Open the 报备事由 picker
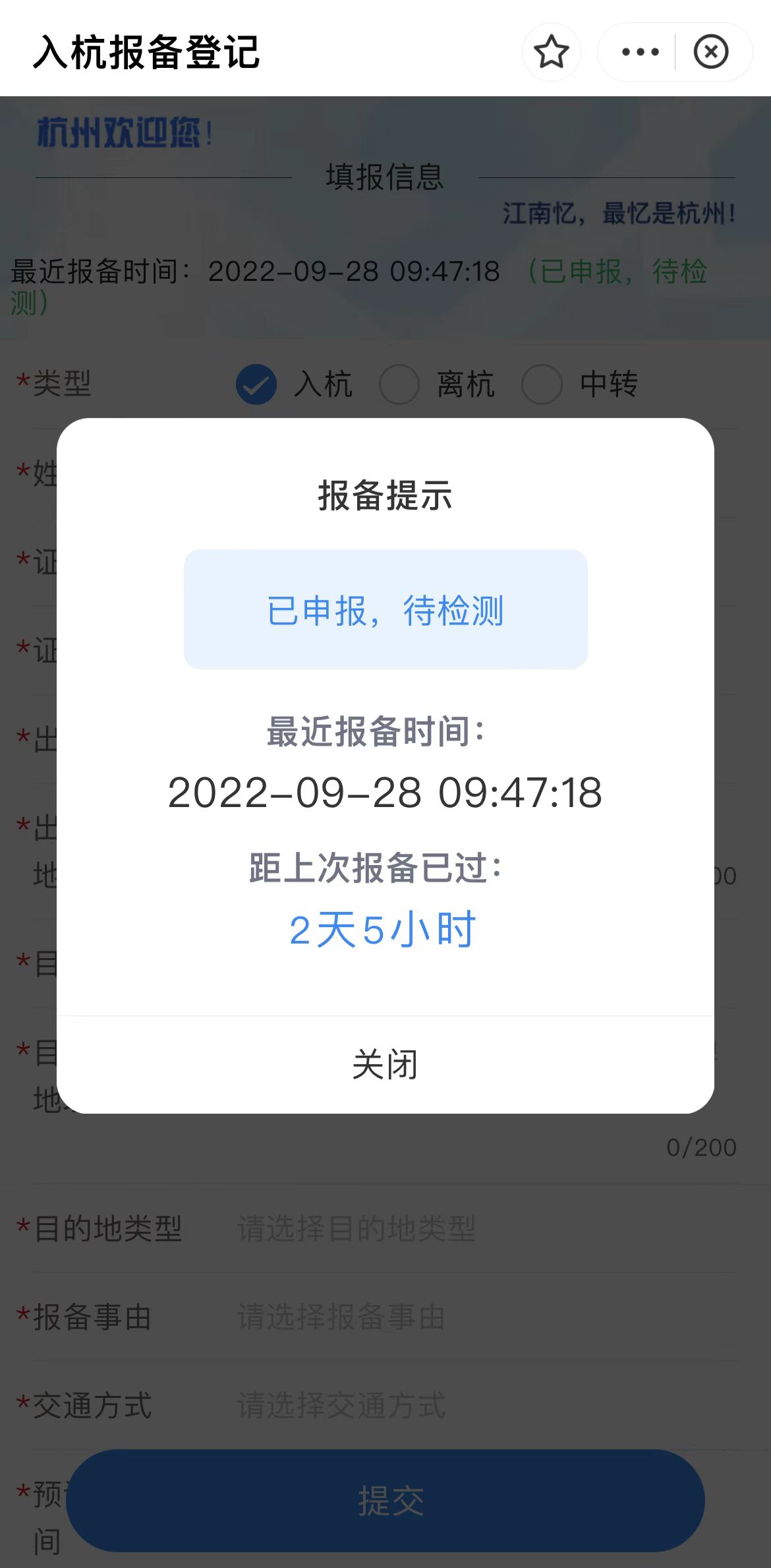771x1568 pixels. coord(341,1317)
